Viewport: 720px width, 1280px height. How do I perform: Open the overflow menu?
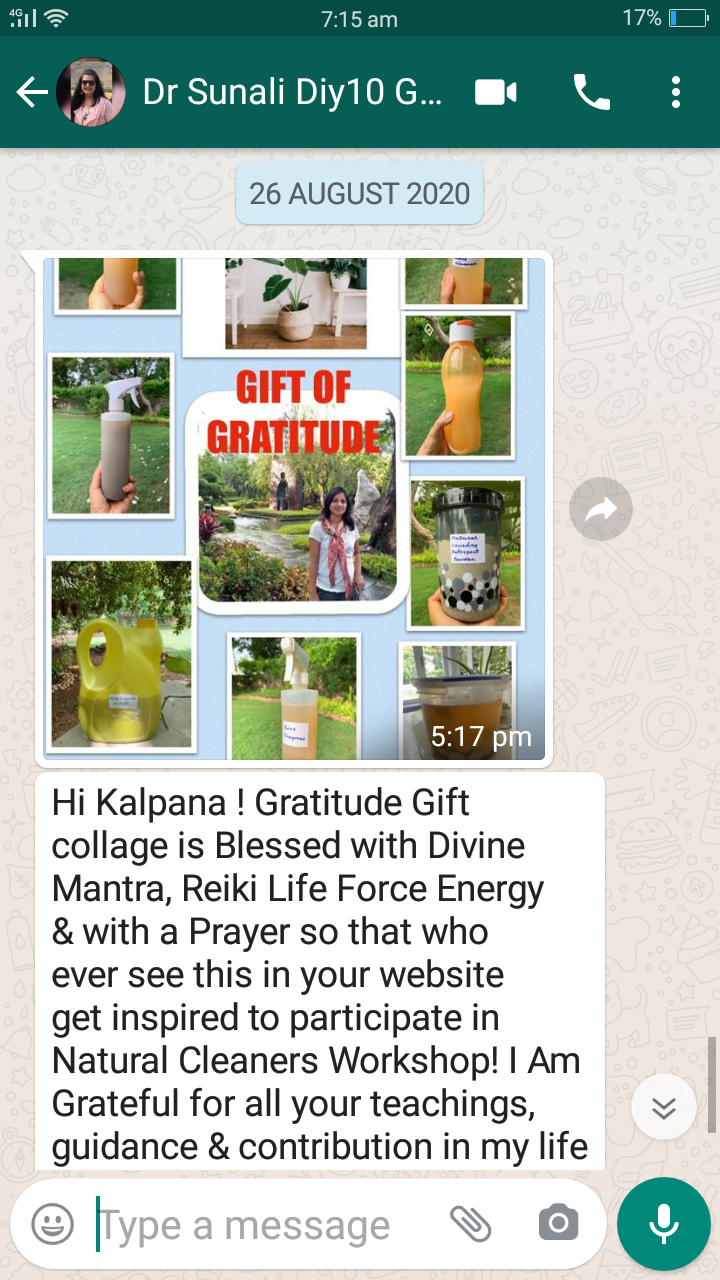pos(676,93)
